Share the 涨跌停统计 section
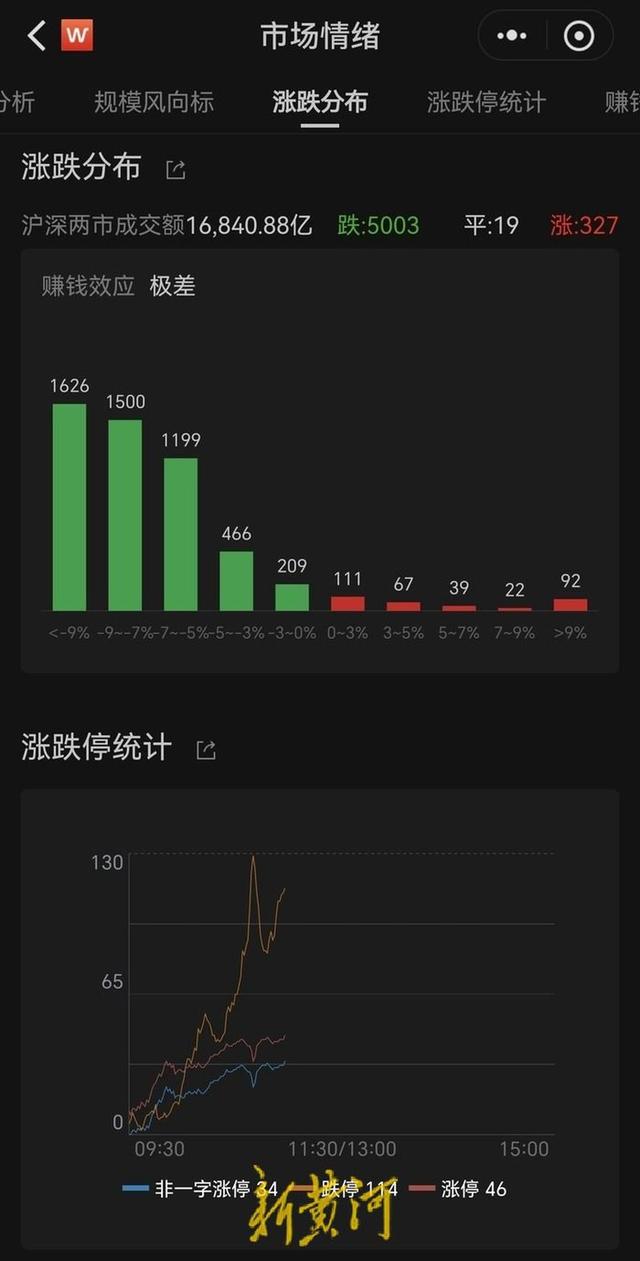 pyautogui.click(x=206, y=750)
